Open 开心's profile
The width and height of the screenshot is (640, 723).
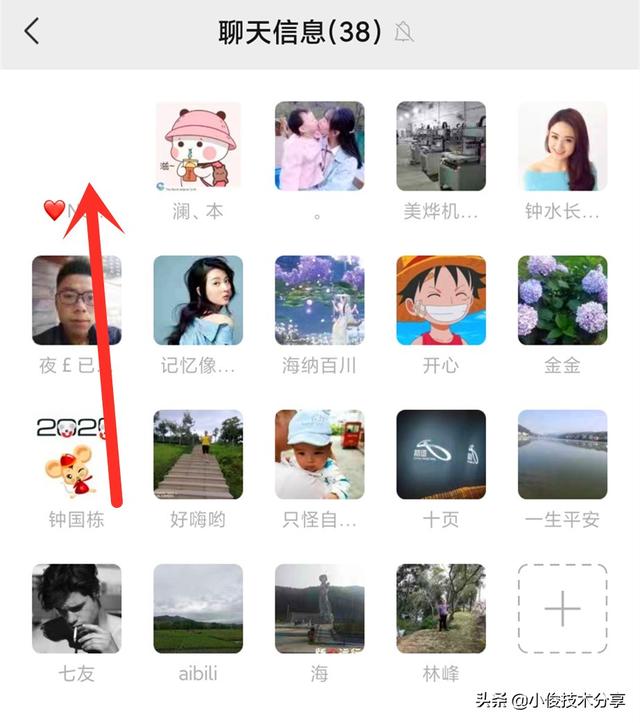point(441,300)
